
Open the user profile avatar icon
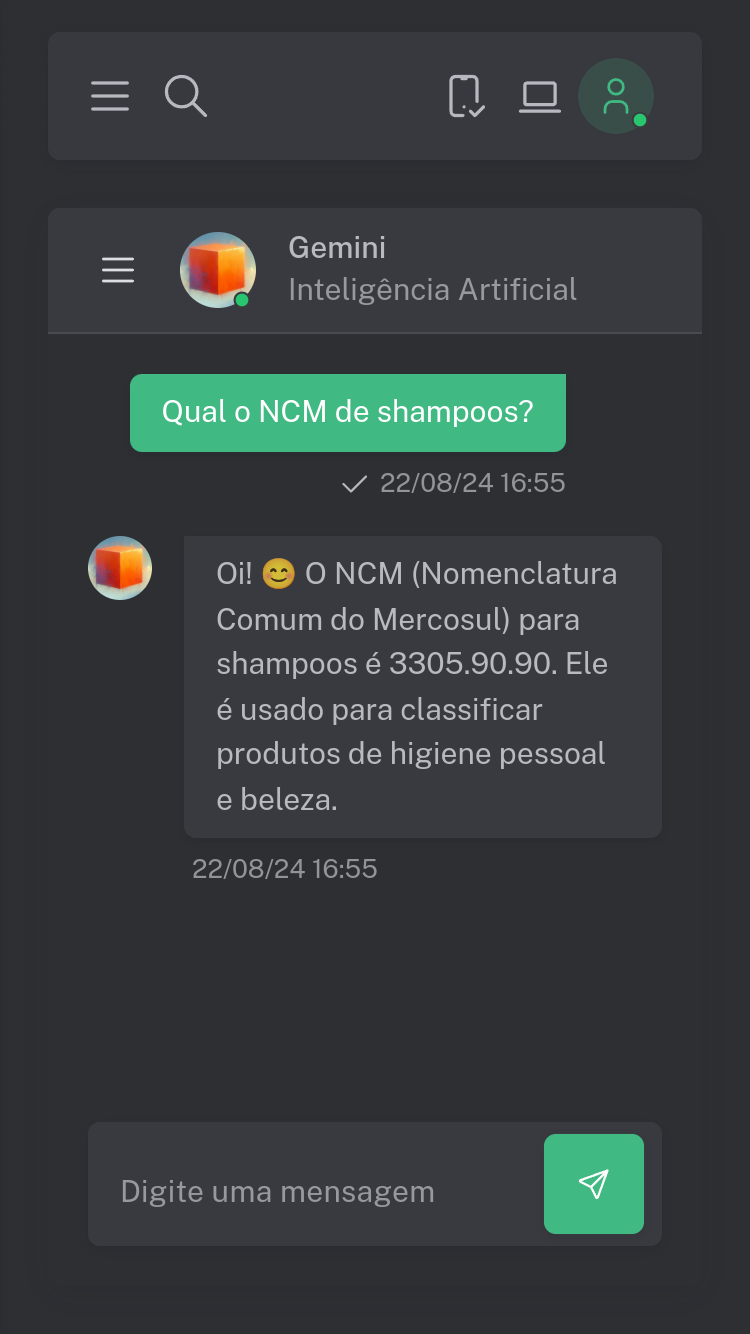(615, 96)
